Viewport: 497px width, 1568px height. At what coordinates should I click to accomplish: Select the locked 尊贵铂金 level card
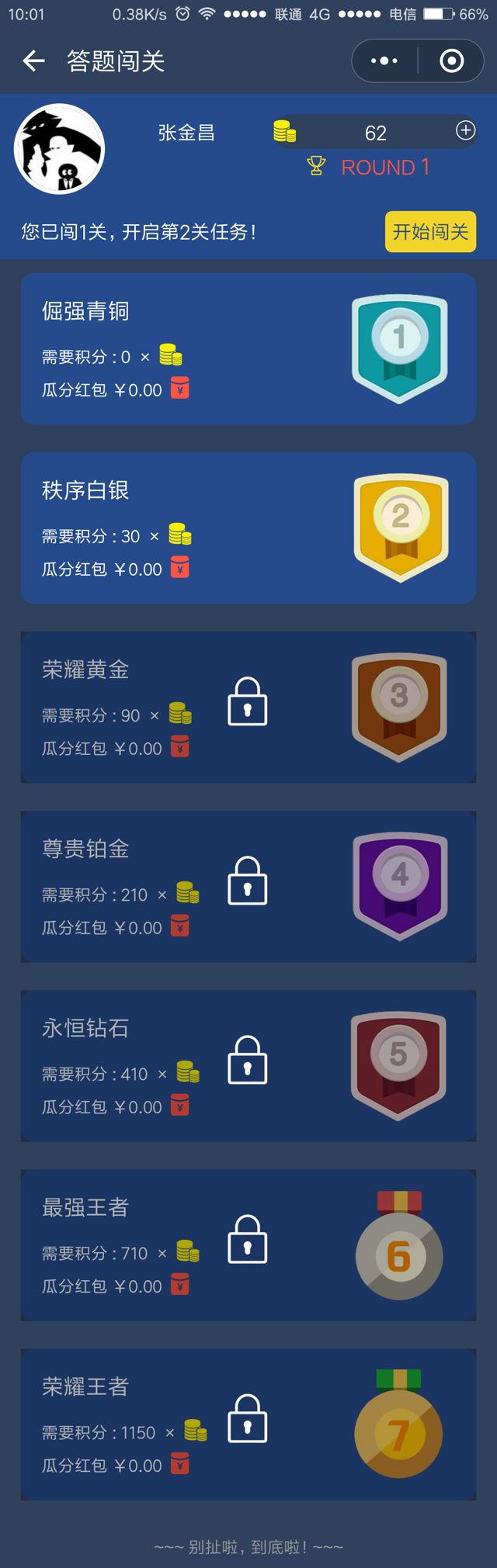[248, 886]
